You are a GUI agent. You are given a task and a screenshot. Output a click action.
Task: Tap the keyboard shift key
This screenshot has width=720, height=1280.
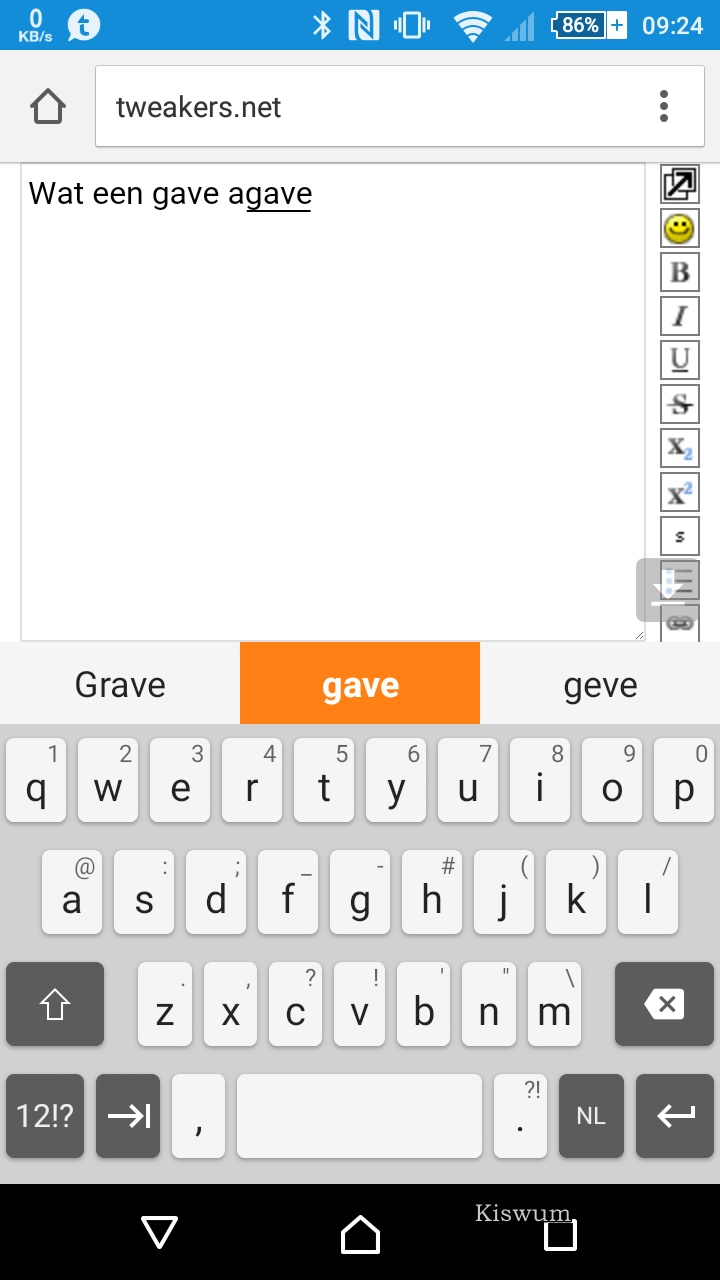pyautogui.click(x=55, y=1004)
